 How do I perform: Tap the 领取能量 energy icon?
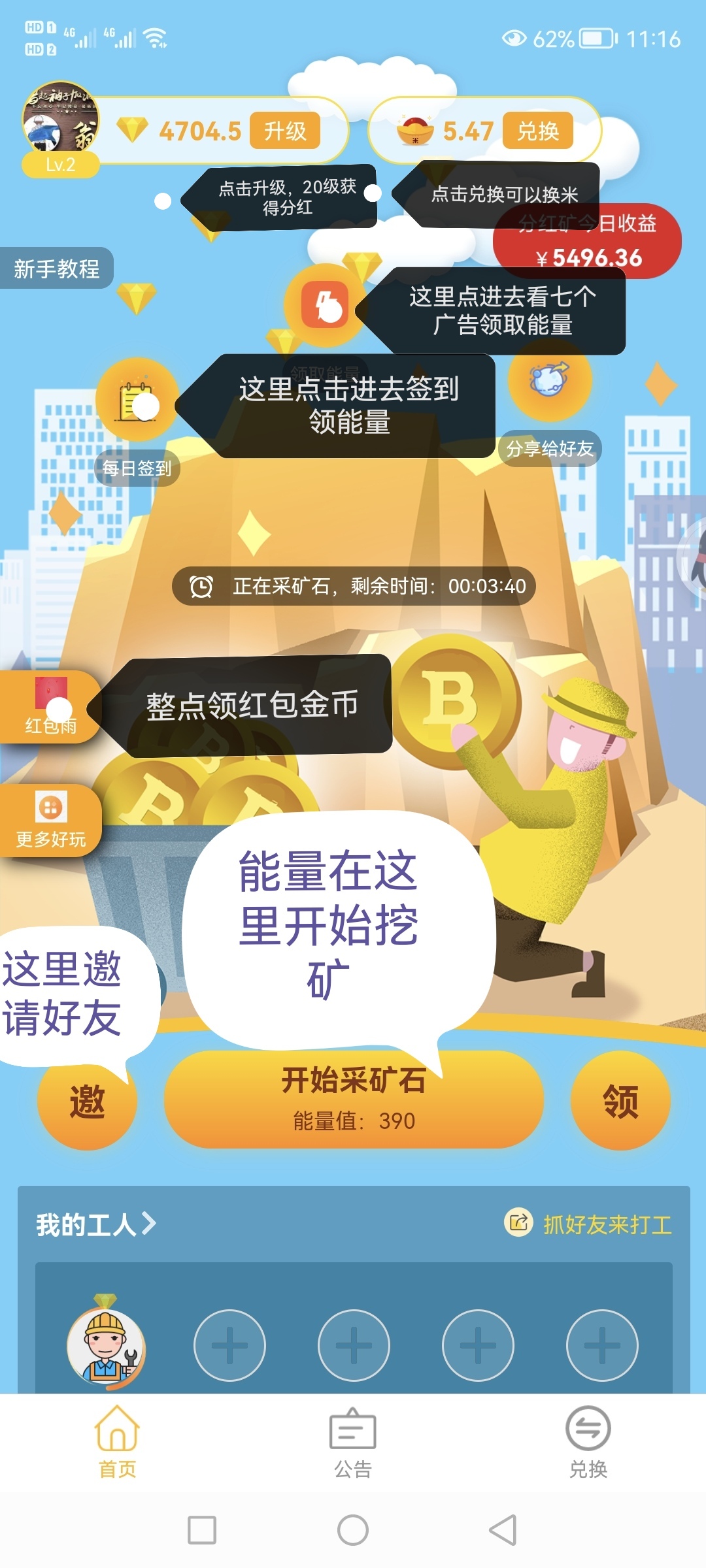(x=325, y=304)
